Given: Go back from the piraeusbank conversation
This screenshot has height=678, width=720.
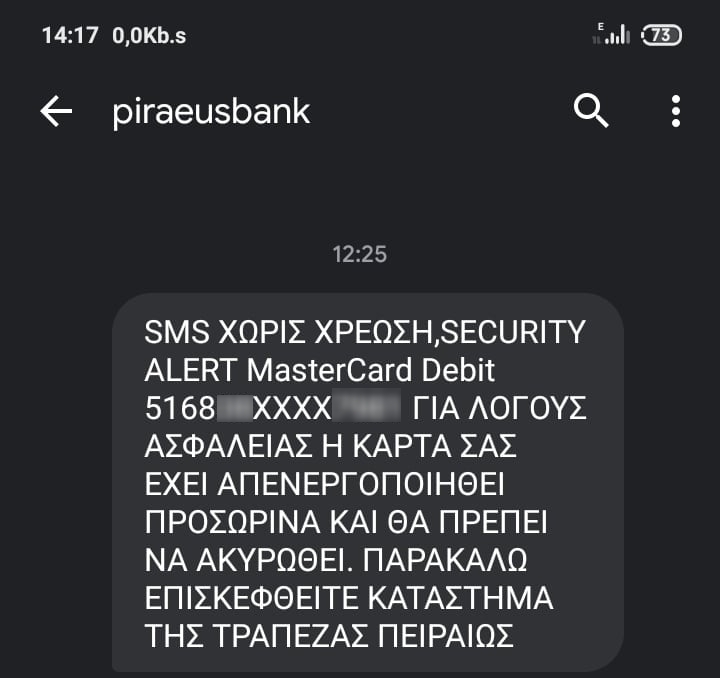Looking at the screenshot, I should (56, 112).
